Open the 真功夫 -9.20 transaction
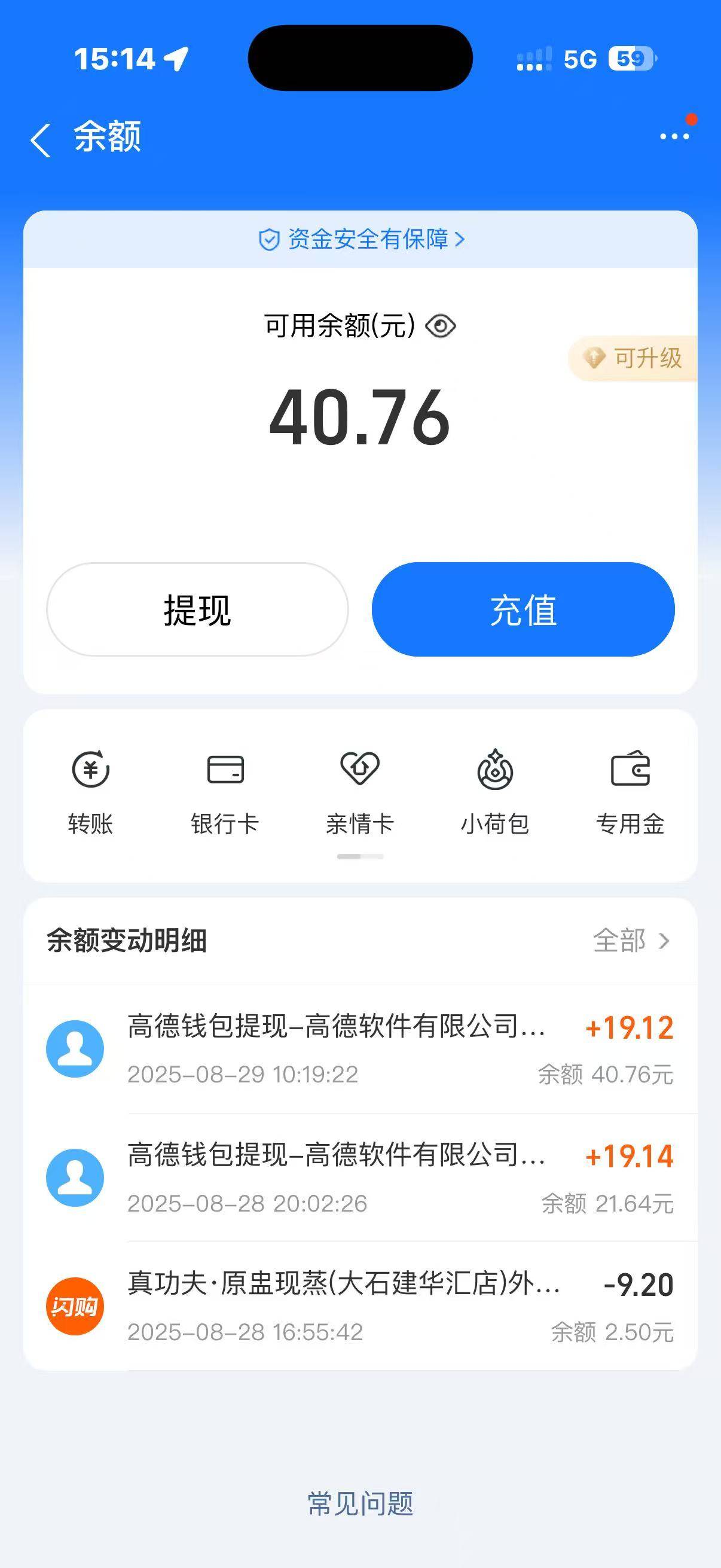 360,1306
